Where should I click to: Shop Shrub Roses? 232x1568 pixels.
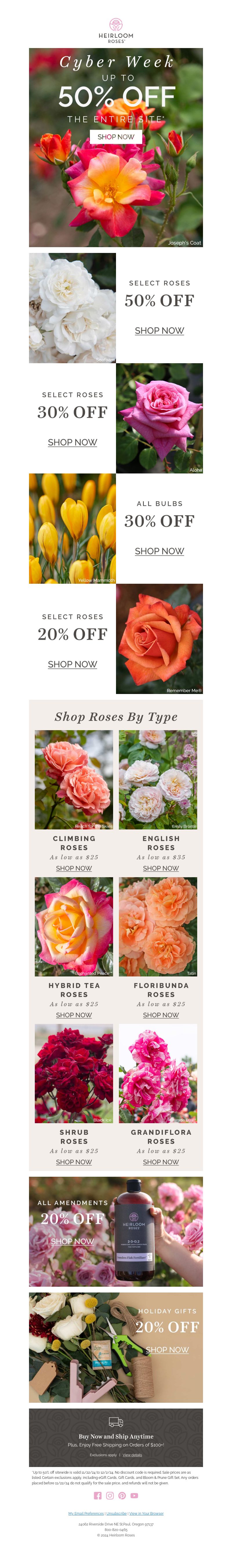(74, 1161)
